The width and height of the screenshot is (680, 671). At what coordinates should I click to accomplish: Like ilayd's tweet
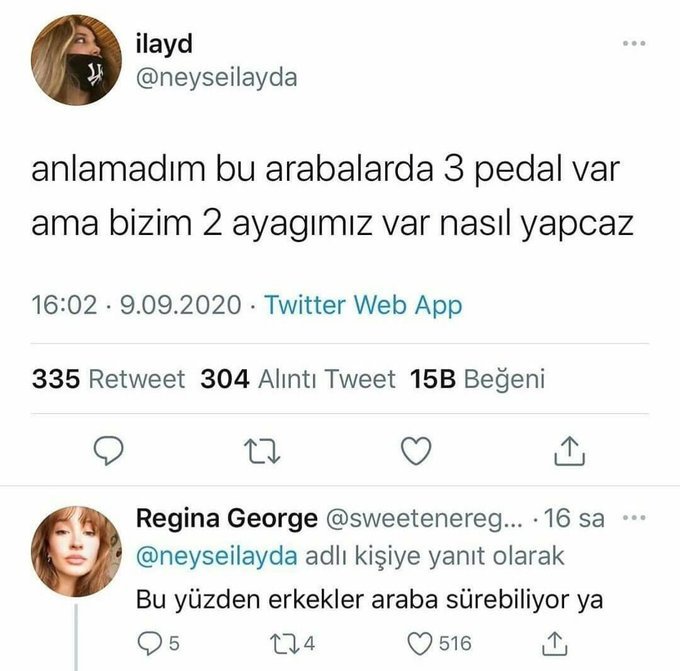pos(414,452)
